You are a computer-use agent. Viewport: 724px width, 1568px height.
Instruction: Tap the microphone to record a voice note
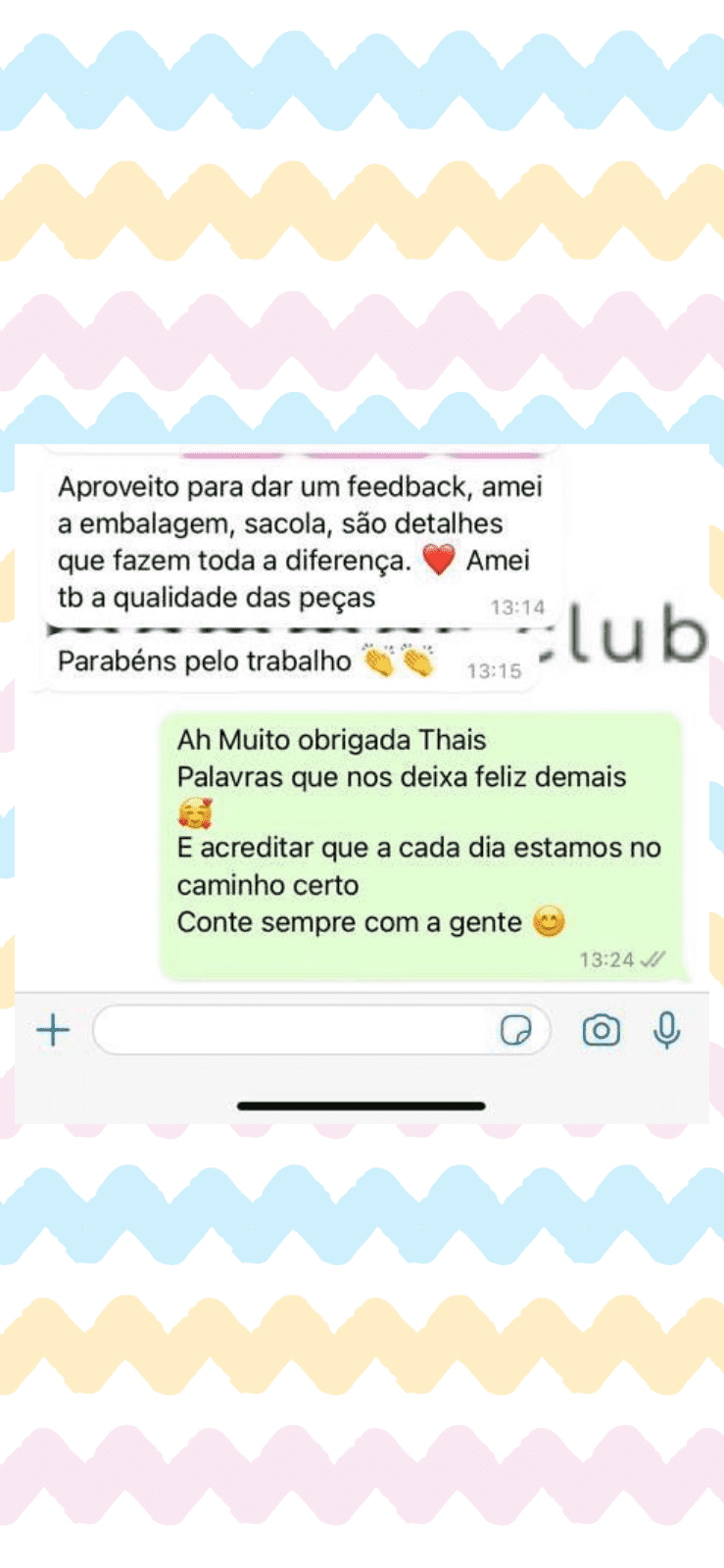point(666,1030)
